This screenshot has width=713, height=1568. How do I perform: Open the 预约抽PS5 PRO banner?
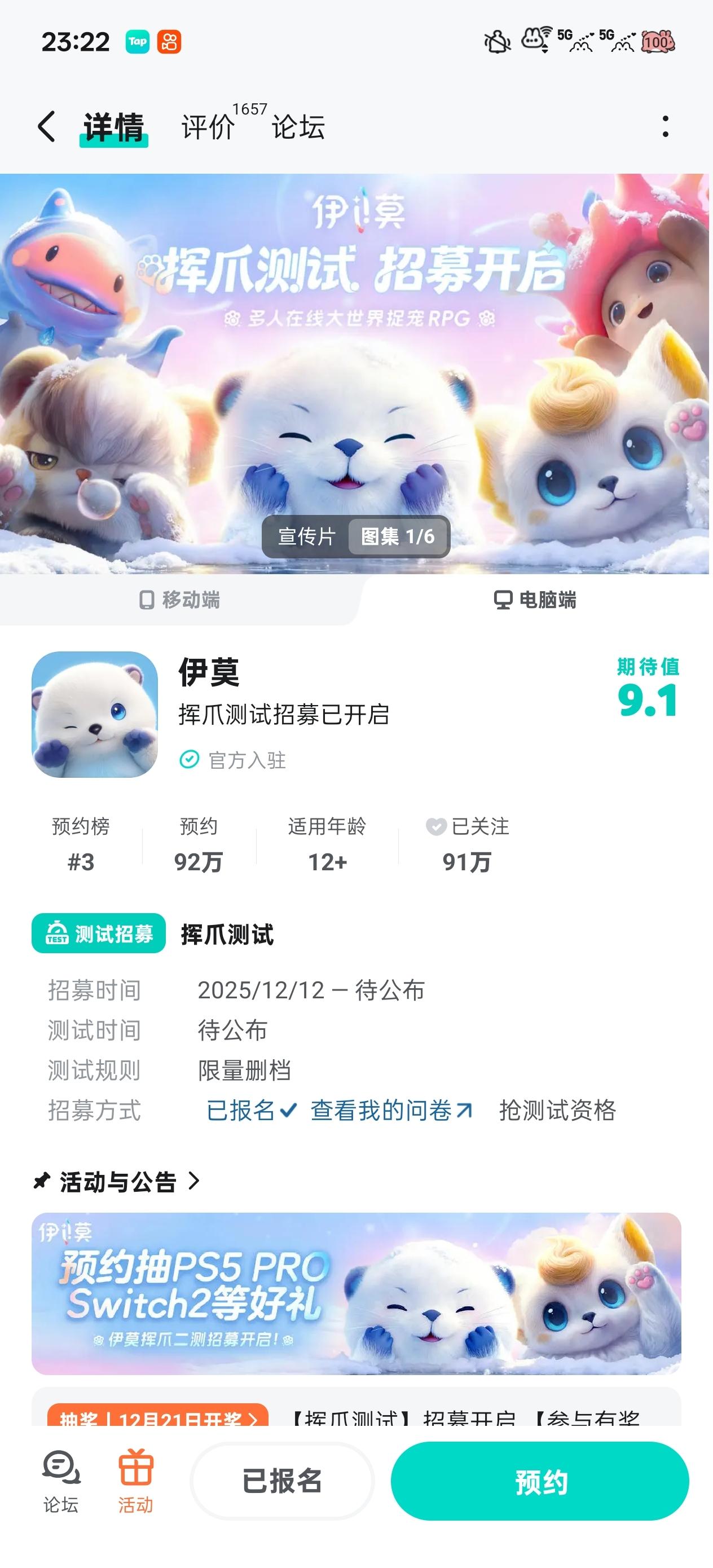point(356,1293)
